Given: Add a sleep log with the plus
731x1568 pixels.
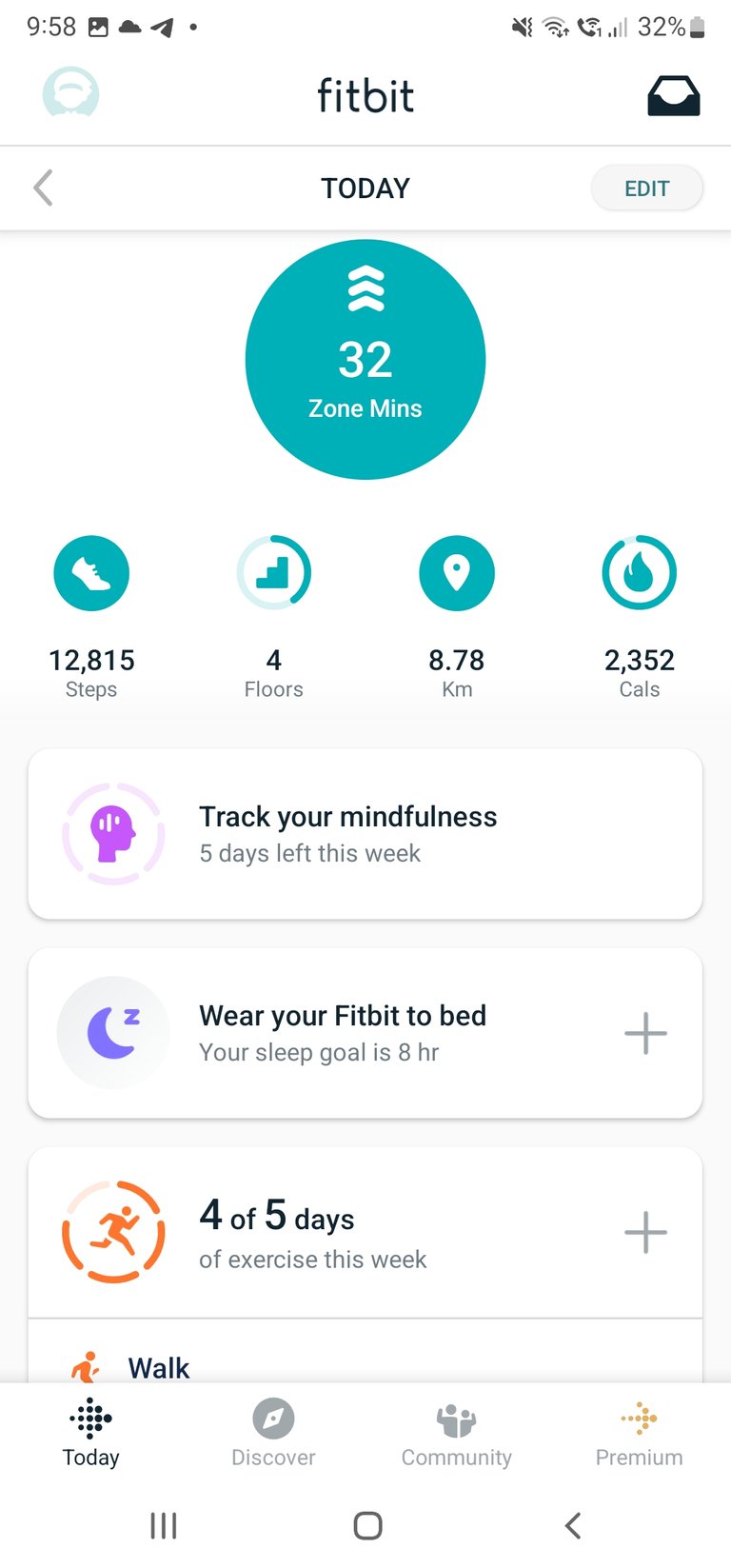Looking at the screenshot, I should 645,1033.
